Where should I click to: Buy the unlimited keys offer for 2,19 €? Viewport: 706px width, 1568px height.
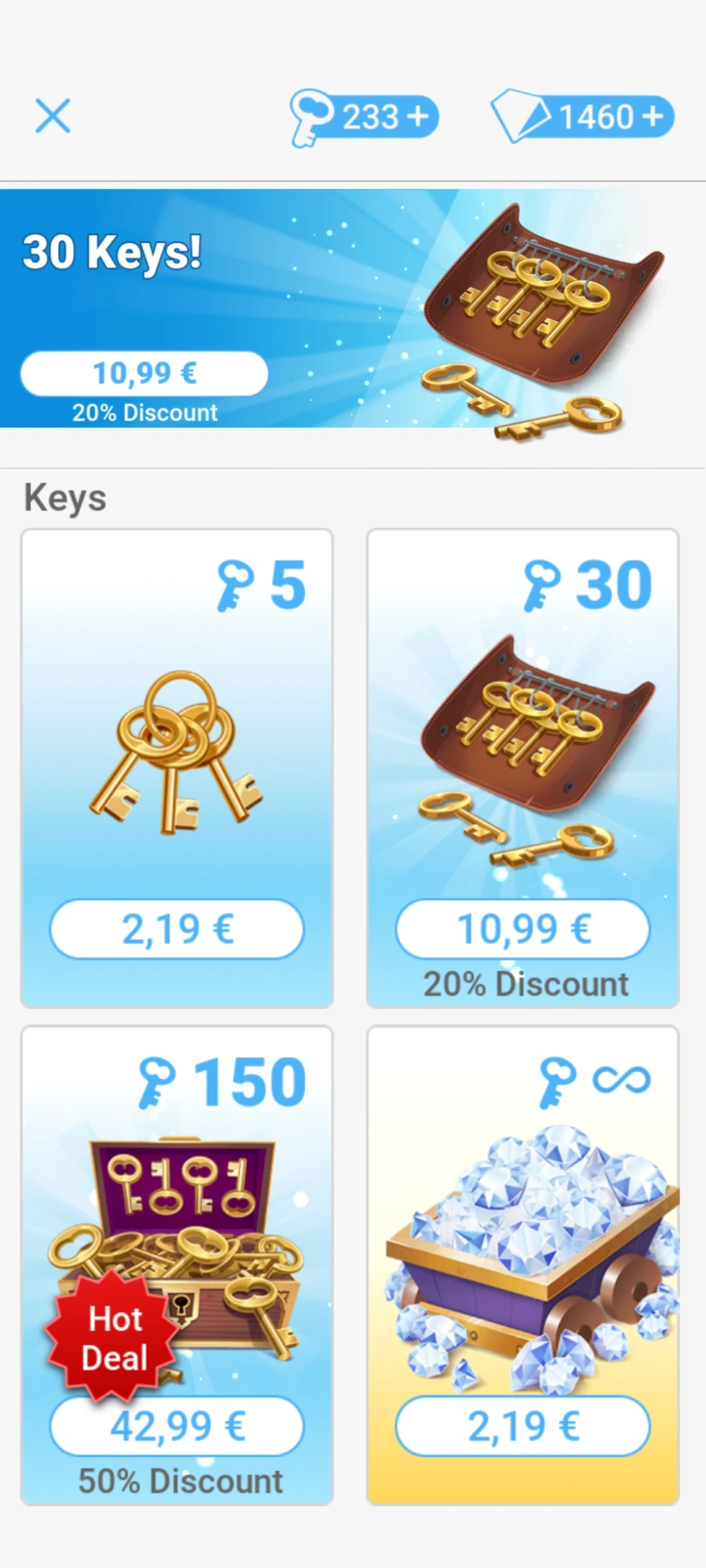point(523,1426)
